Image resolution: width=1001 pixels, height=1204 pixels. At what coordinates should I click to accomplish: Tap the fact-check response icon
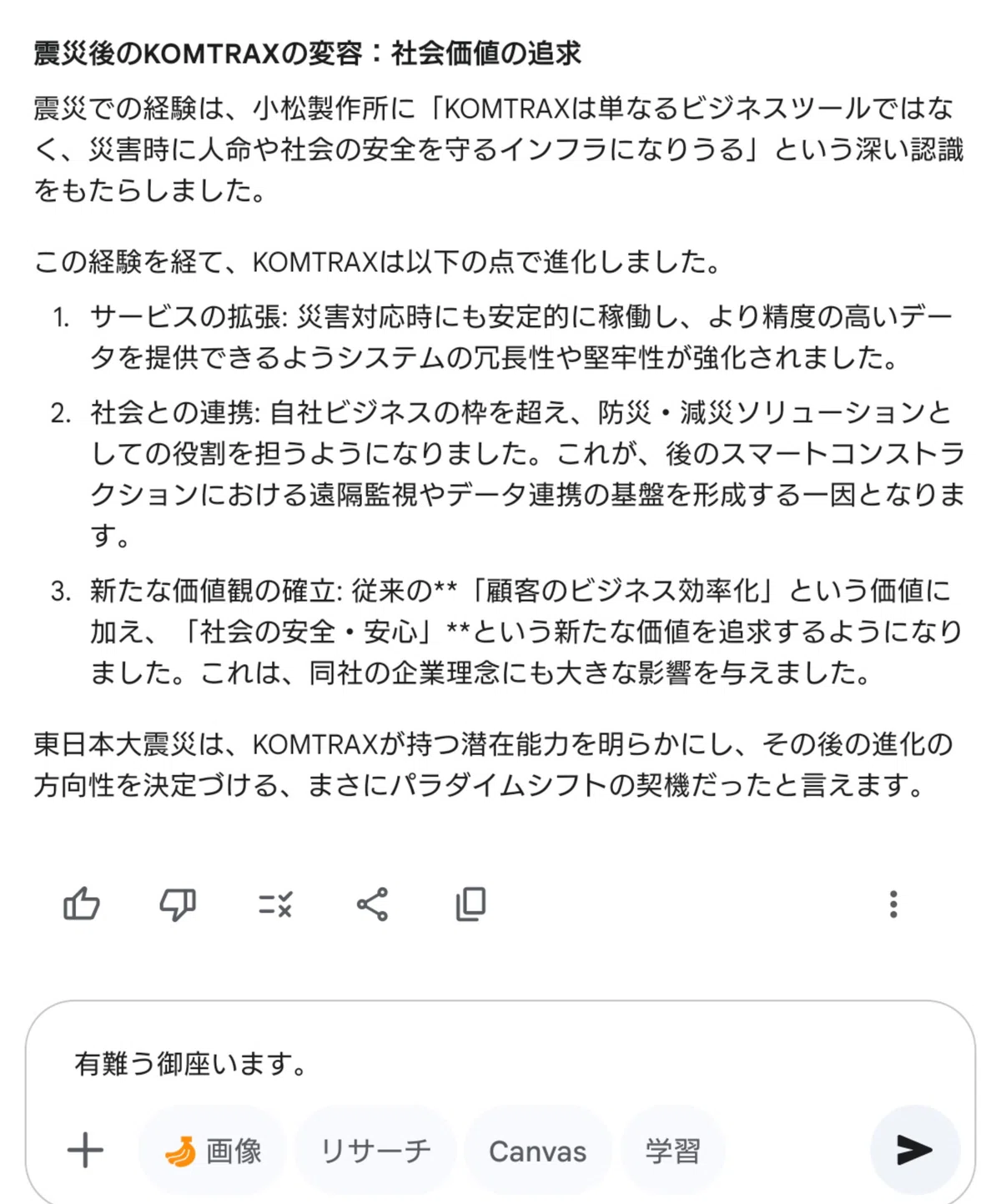(x=275, y=904)
